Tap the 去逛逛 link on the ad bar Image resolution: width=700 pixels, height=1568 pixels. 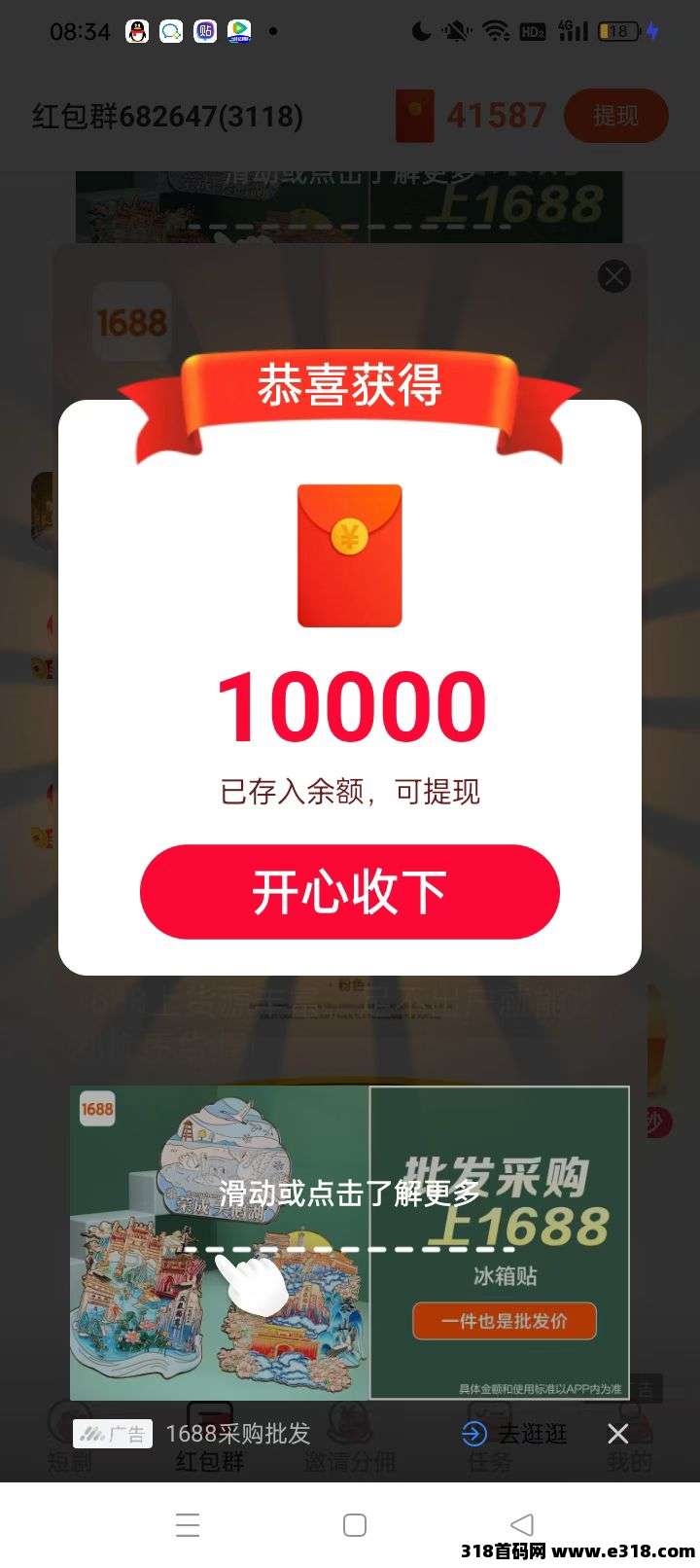[515, 1433]
